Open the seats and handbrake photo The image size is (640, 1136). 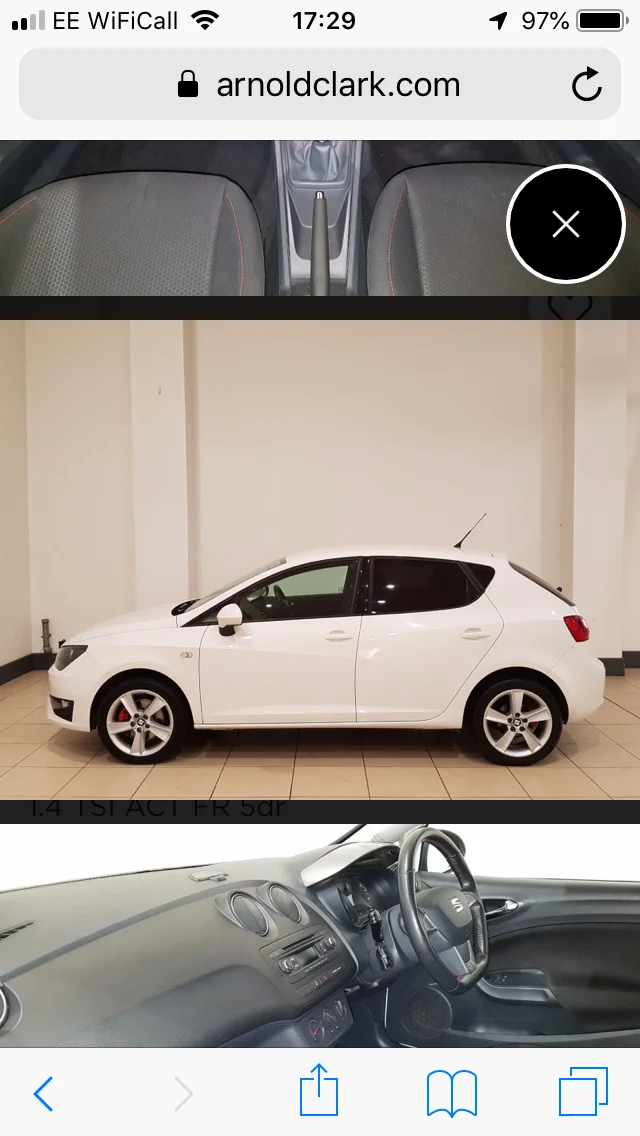pos(320,217)
